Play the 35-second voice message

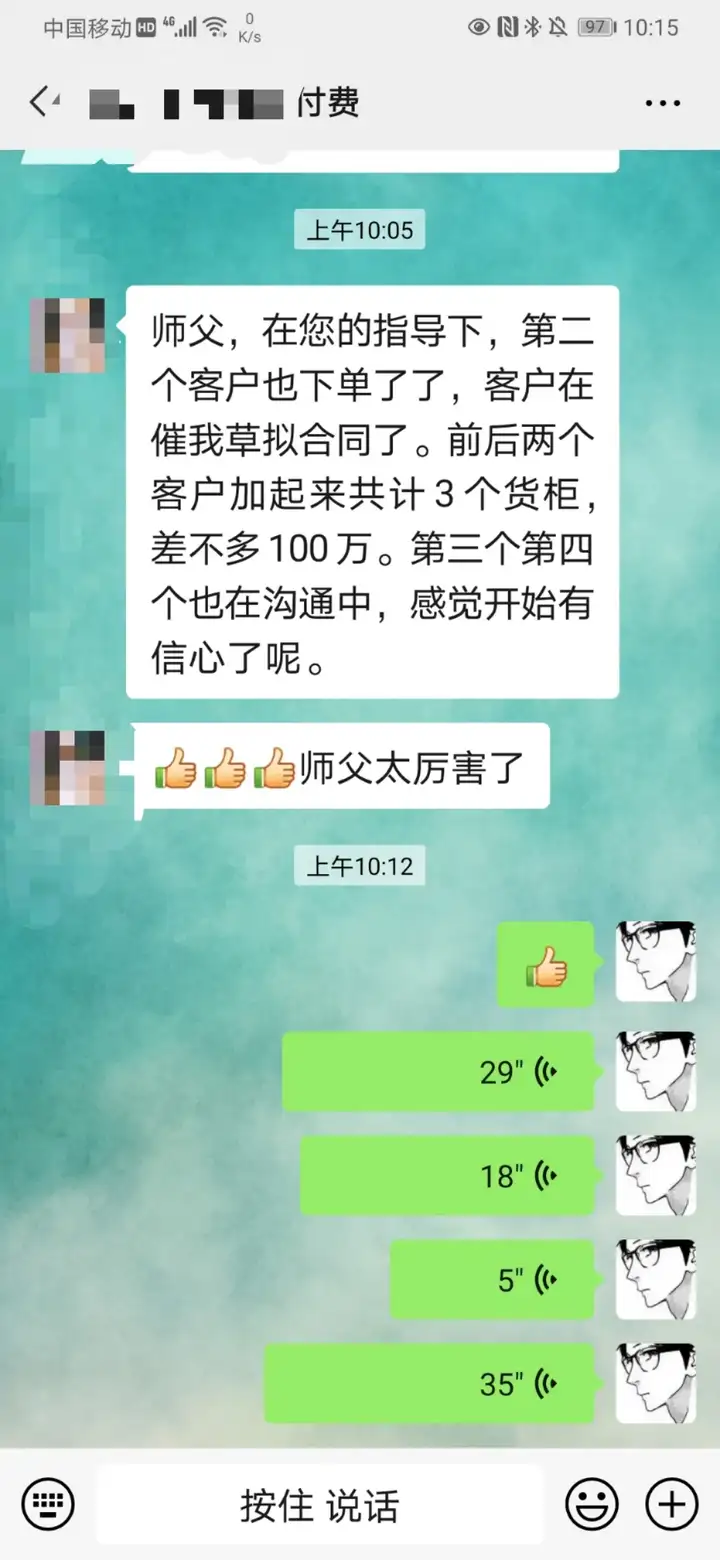click(x=430, y=1384)
